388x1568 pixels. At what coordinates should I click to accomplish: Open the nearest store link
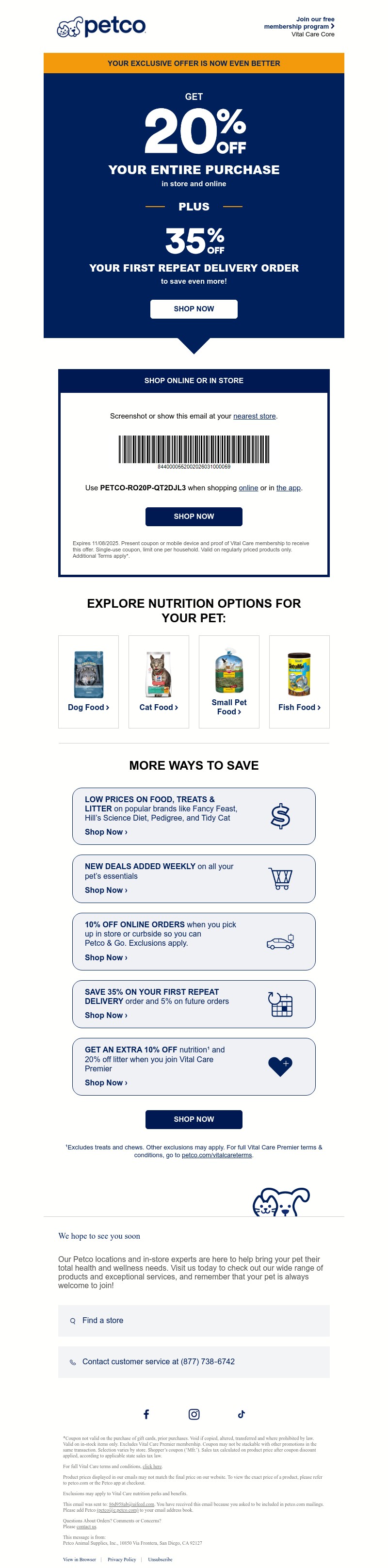(254, 416)
